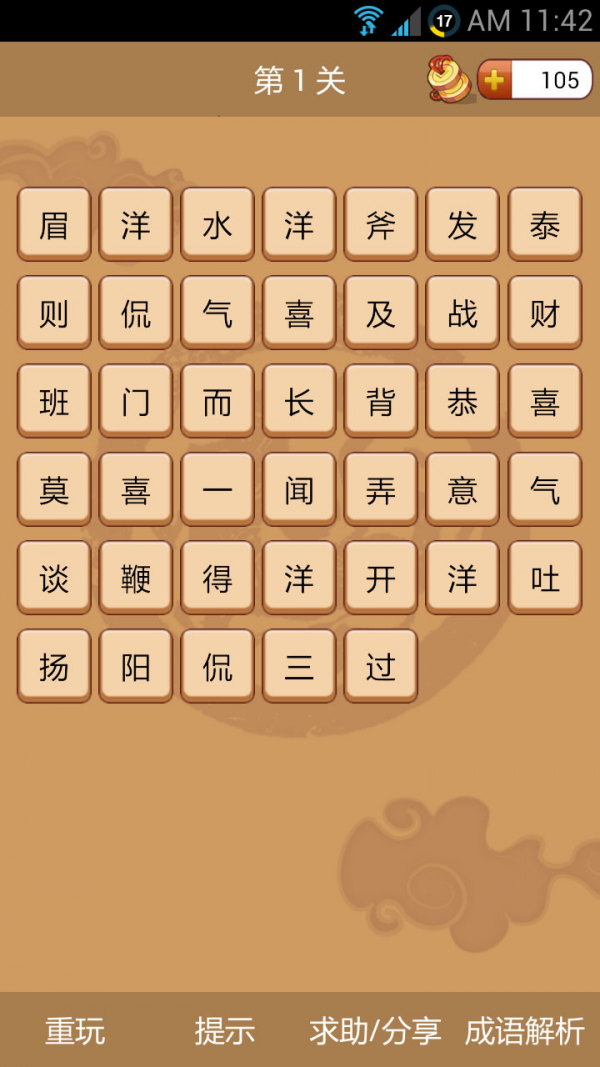Tap the plus button to add coins
The width and height of the screenshot is (600, 1067).
(495, 80)
